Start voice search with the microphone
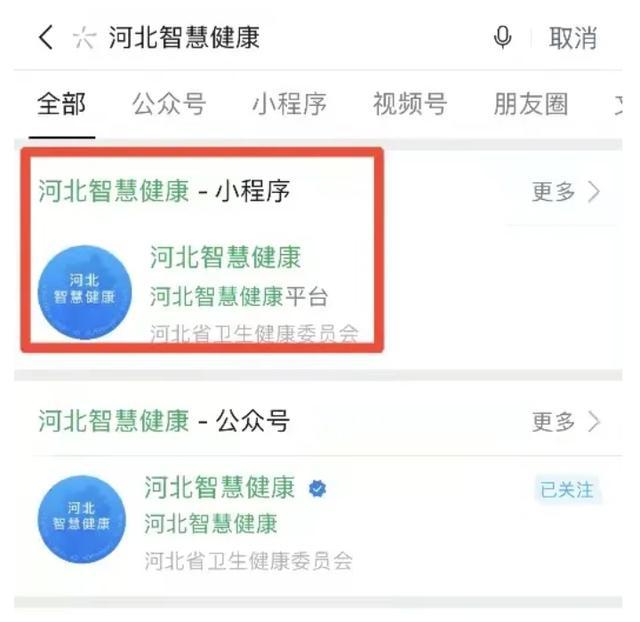 (x=503, y=38)
